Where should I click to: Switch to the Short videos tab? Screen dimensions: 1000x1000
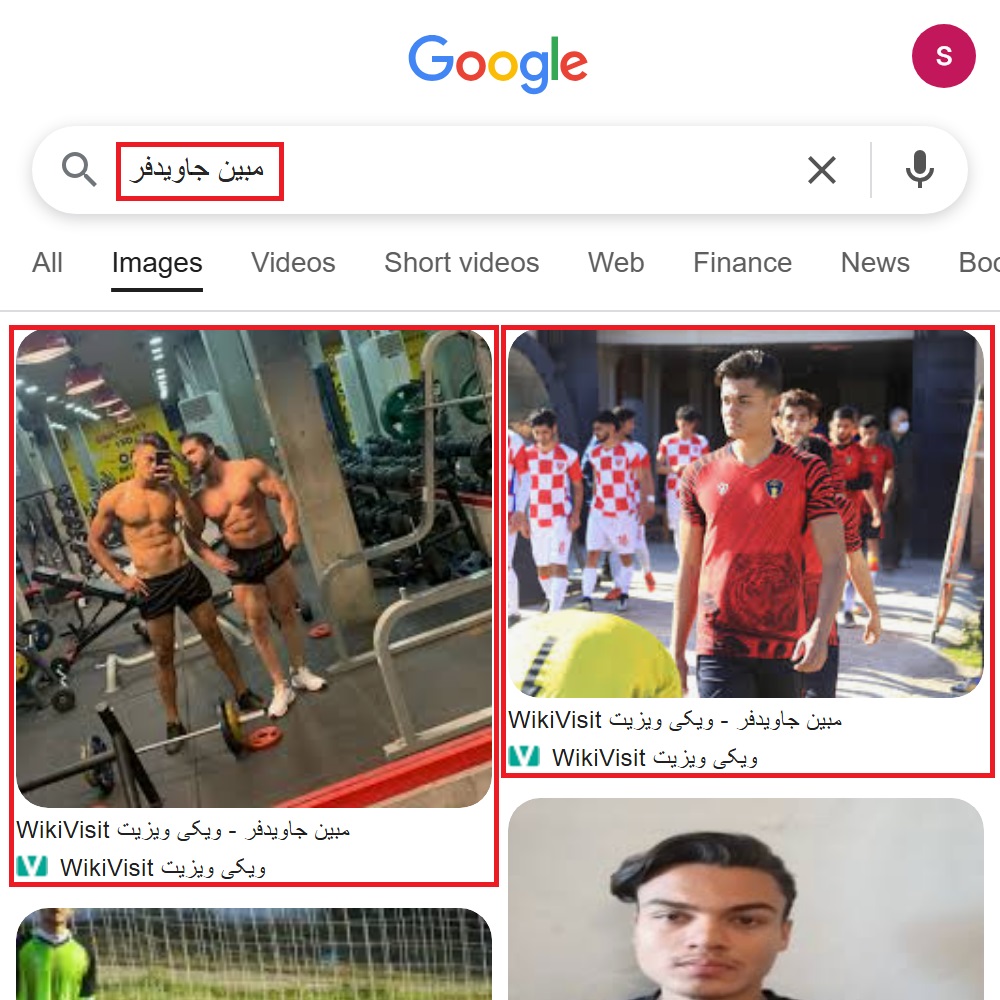[461, 263]
